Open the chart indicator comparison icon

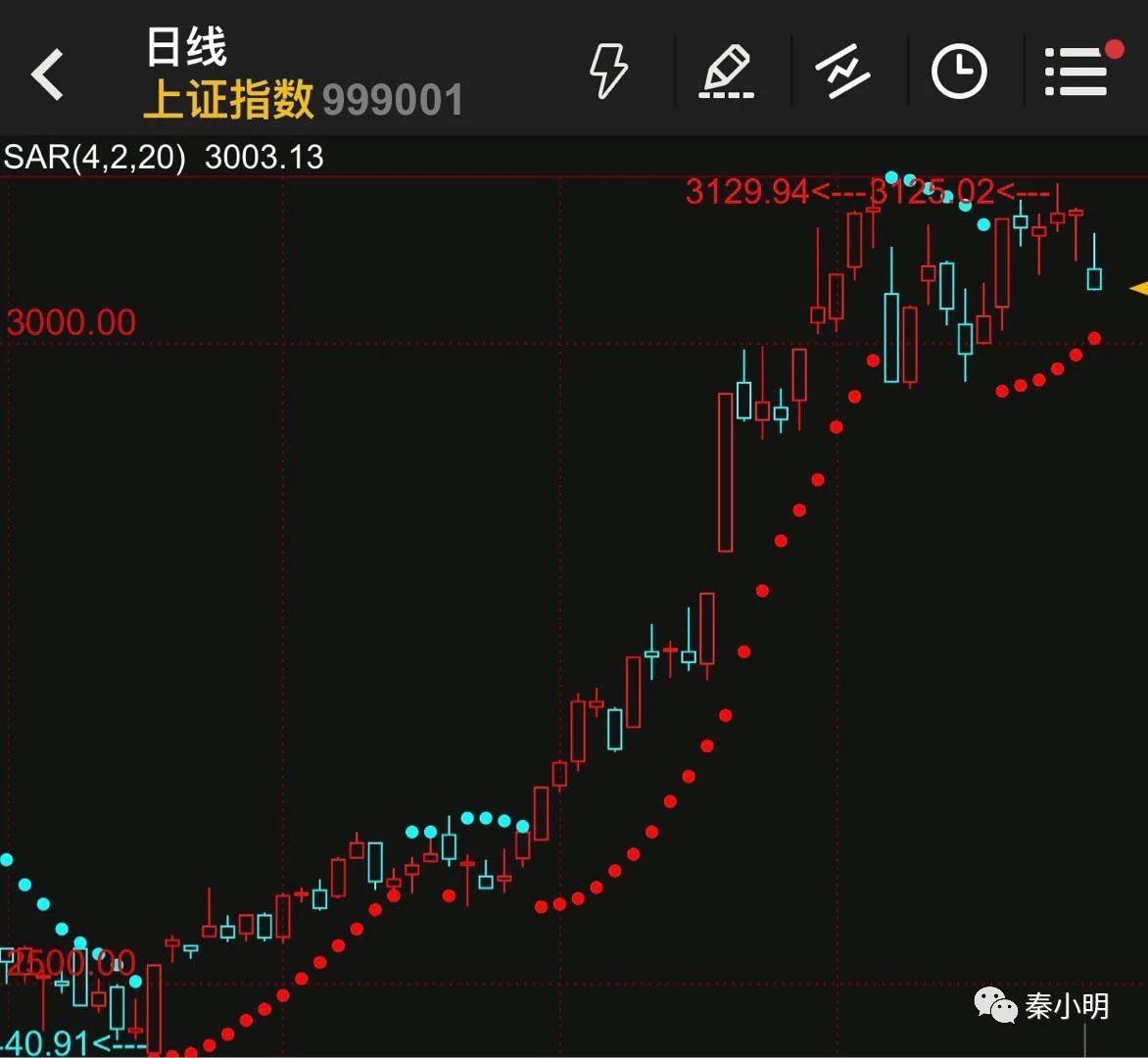842,72
